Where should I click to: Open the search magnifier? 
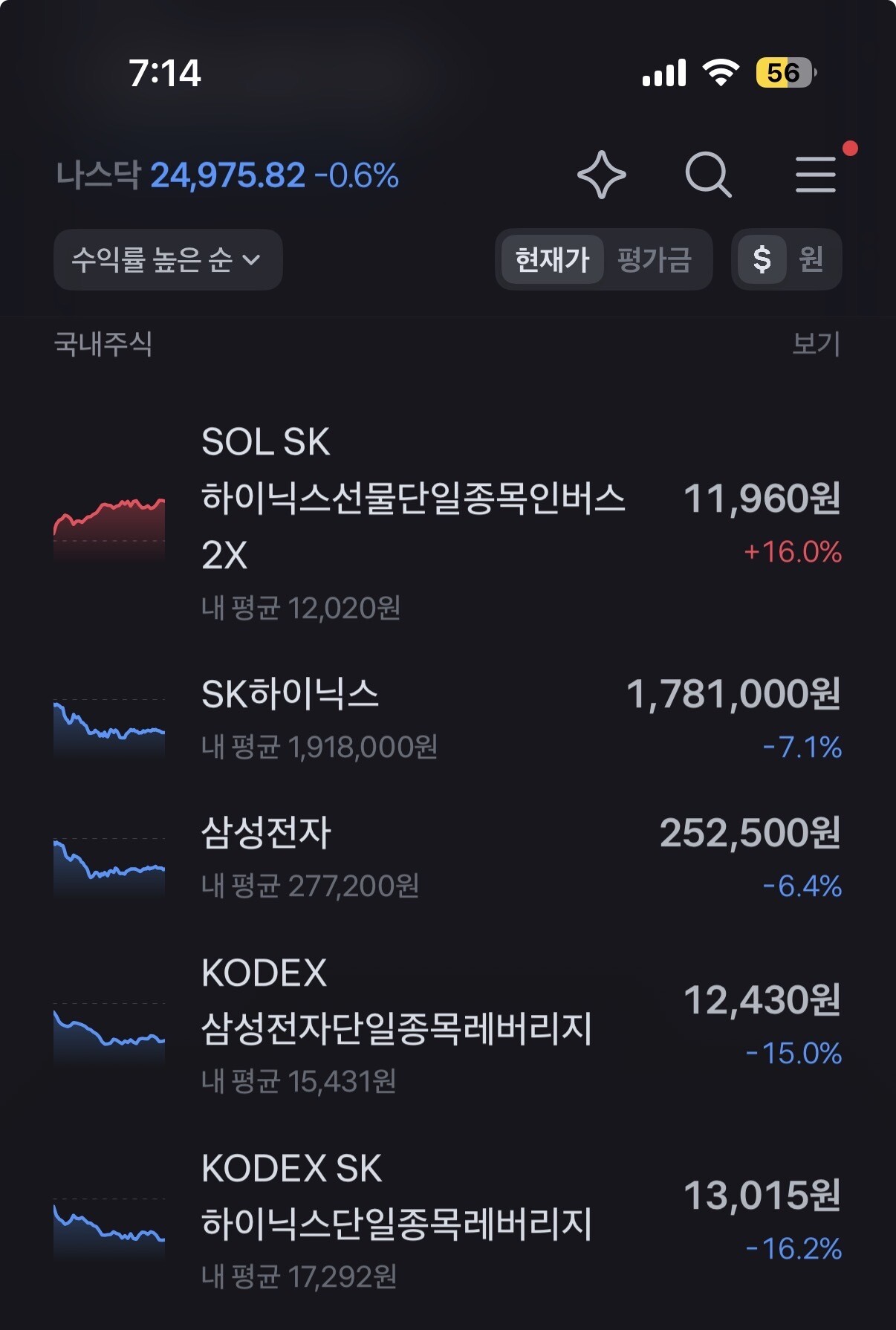708,175
